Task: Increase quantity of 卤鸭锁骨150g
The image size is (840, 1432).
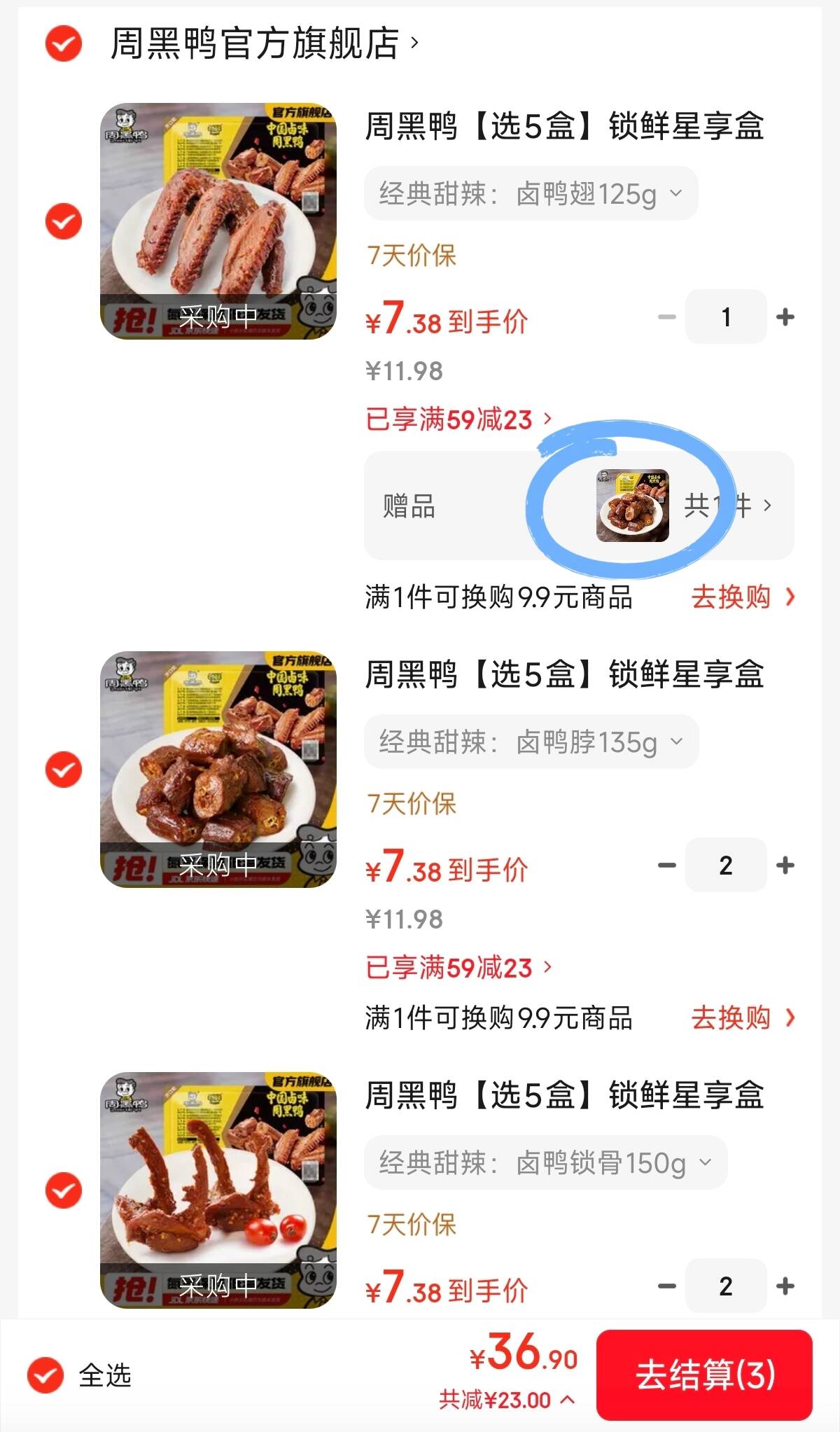Action: point(785,1286)
